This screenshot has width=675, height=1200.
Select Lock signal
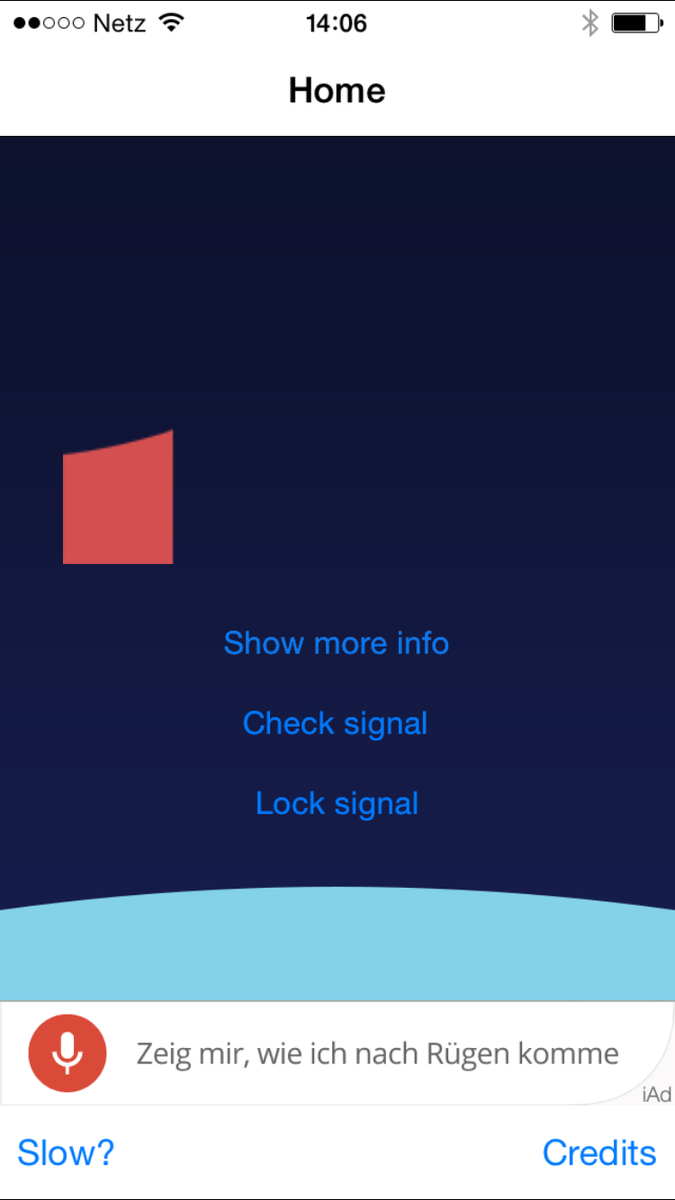(337, 803)
